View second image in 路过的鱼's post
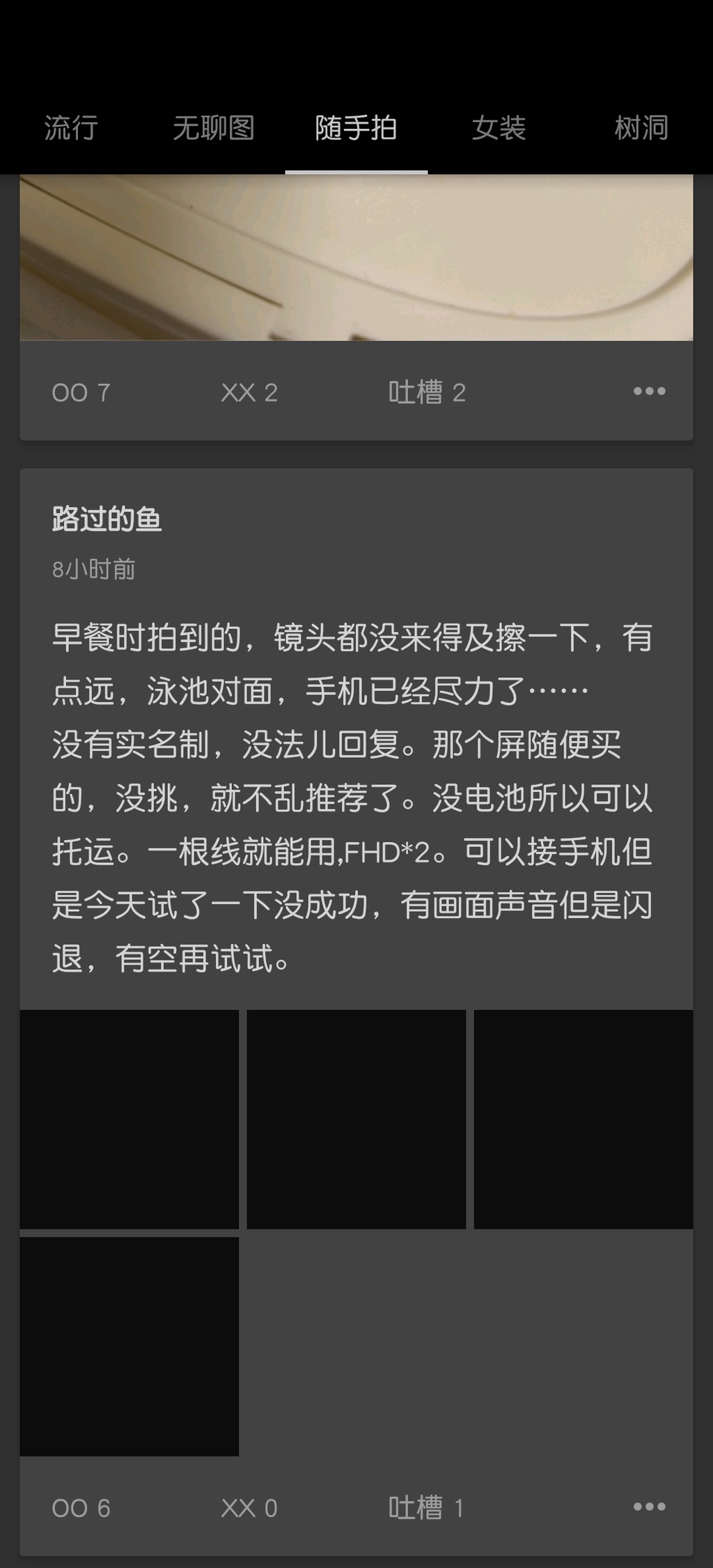 (356, 1119)
